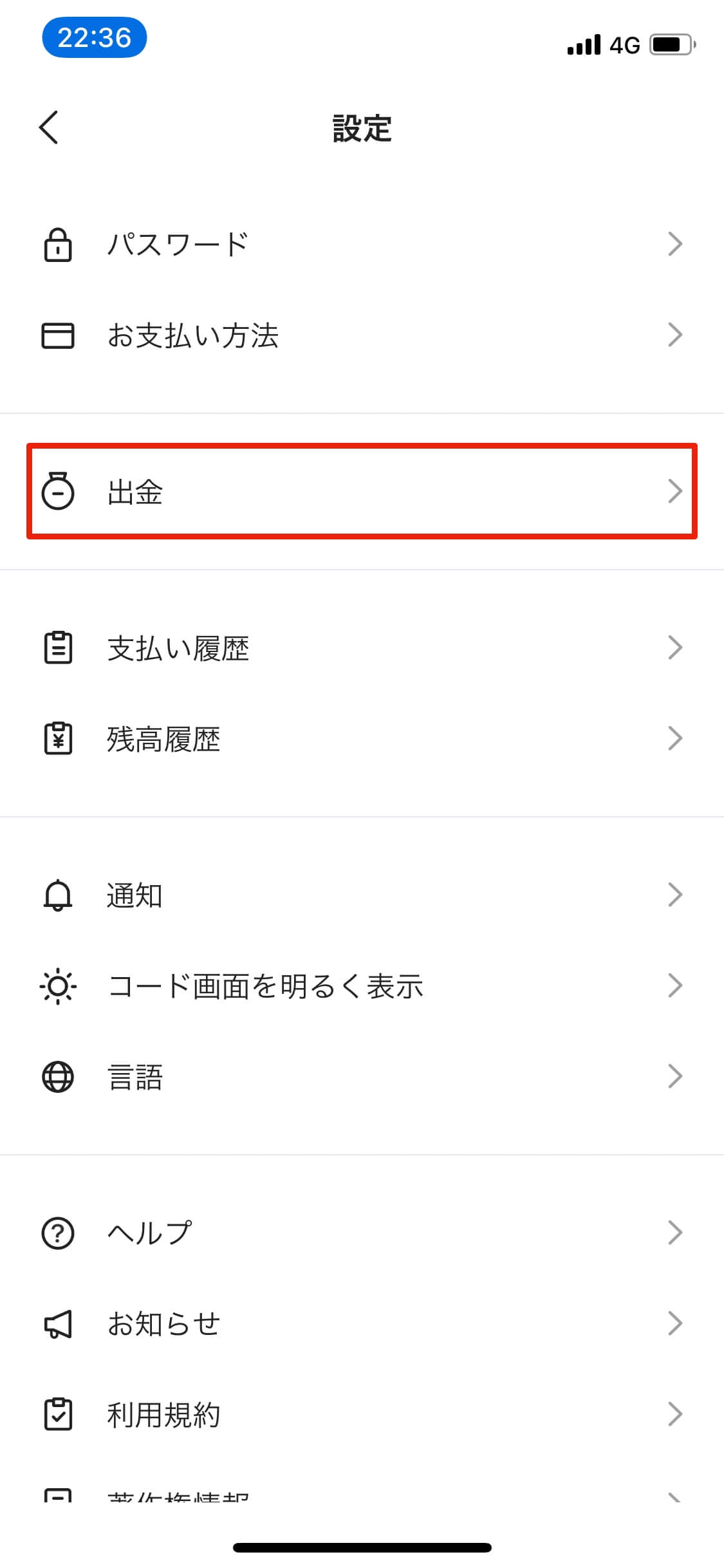The image size is (724, 1568).
Task: Open コード画面を明るく表示 setting
Action: point(362,985)
